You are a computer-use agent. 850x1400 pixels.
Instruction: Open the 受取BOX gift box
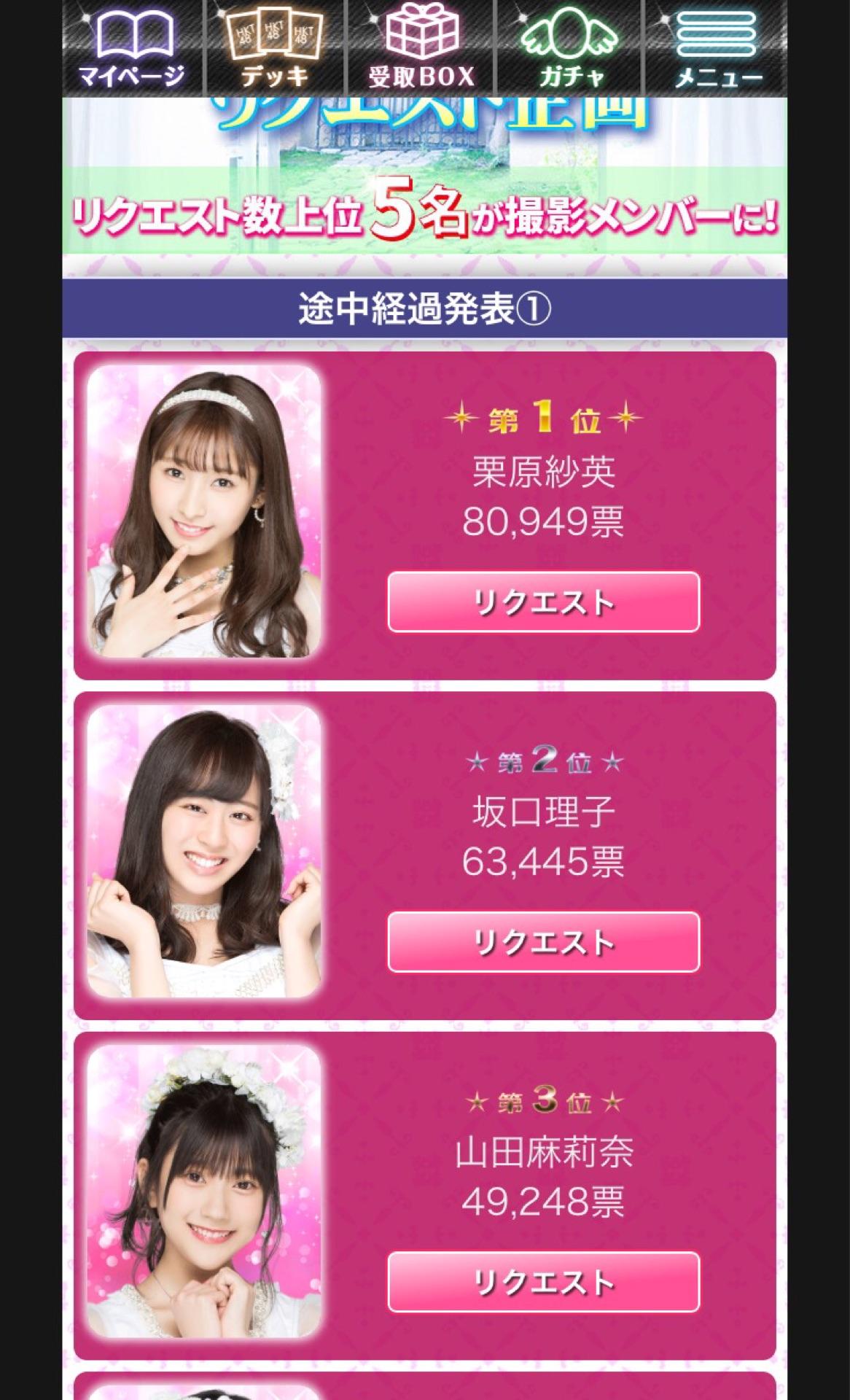coord(421,48)
